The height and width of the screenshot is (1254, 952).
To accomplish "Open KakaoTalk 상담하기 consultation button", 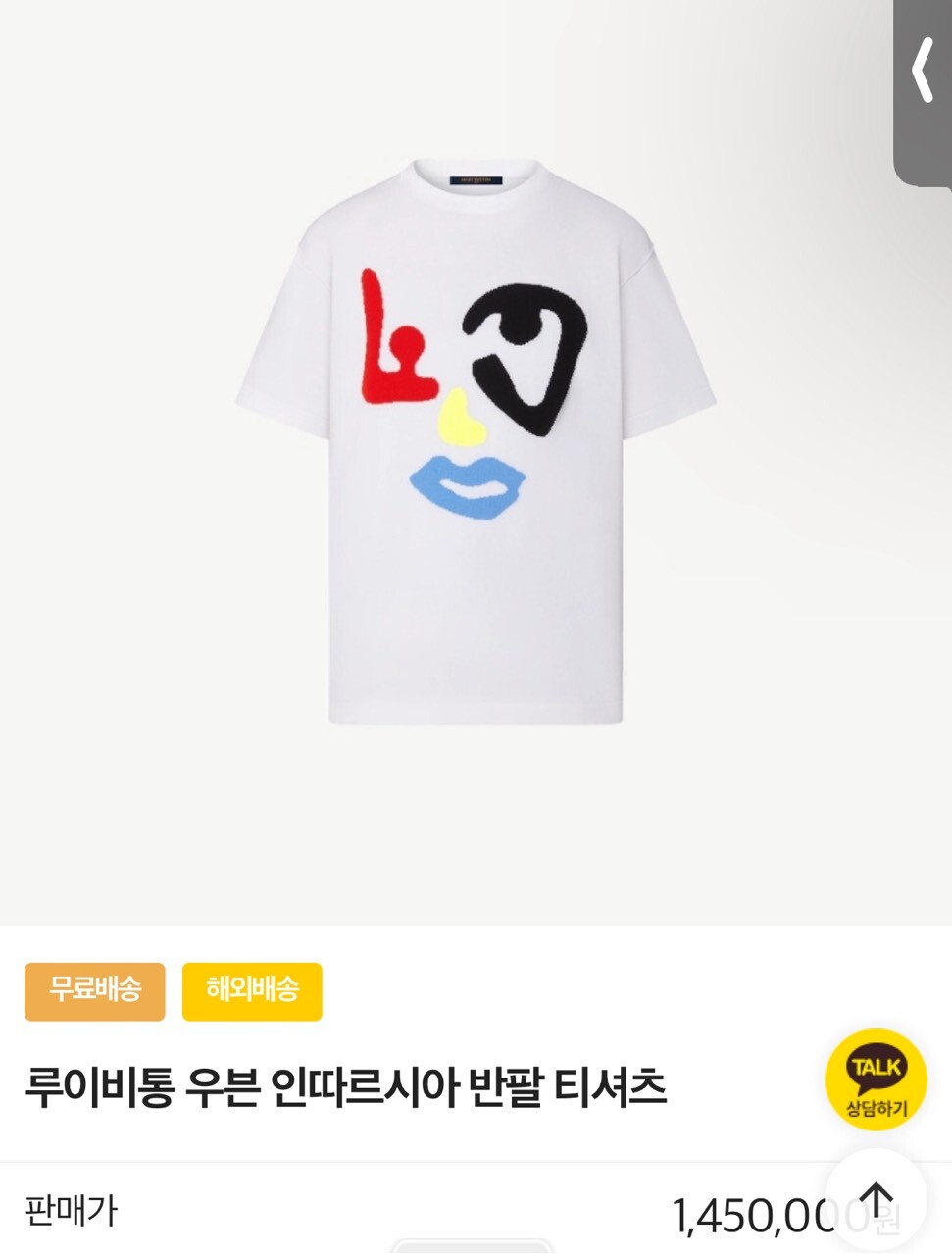I will click(x=876, y=1079).
